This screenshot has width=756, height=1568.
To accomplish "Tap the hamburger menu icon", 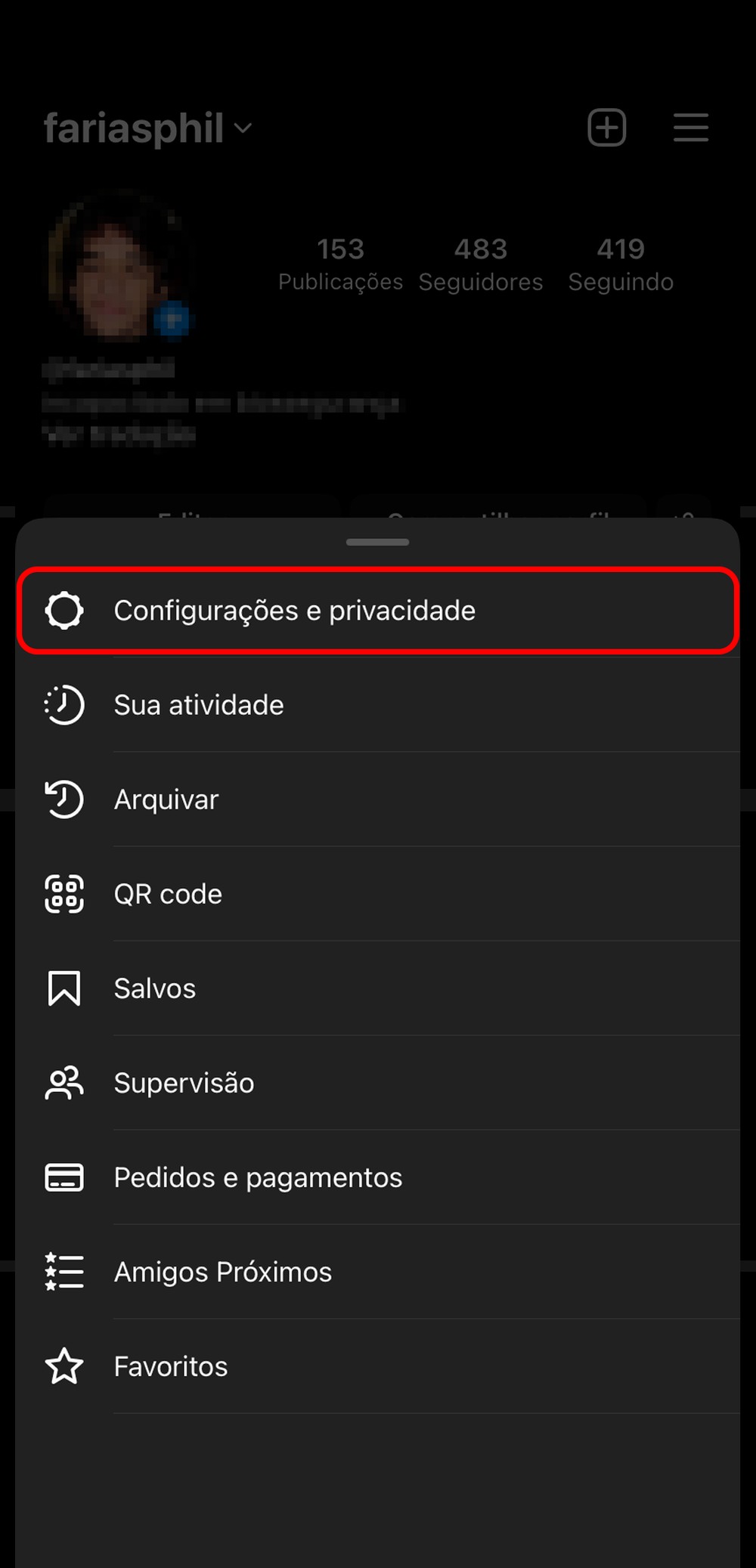I will coord(690,127).
